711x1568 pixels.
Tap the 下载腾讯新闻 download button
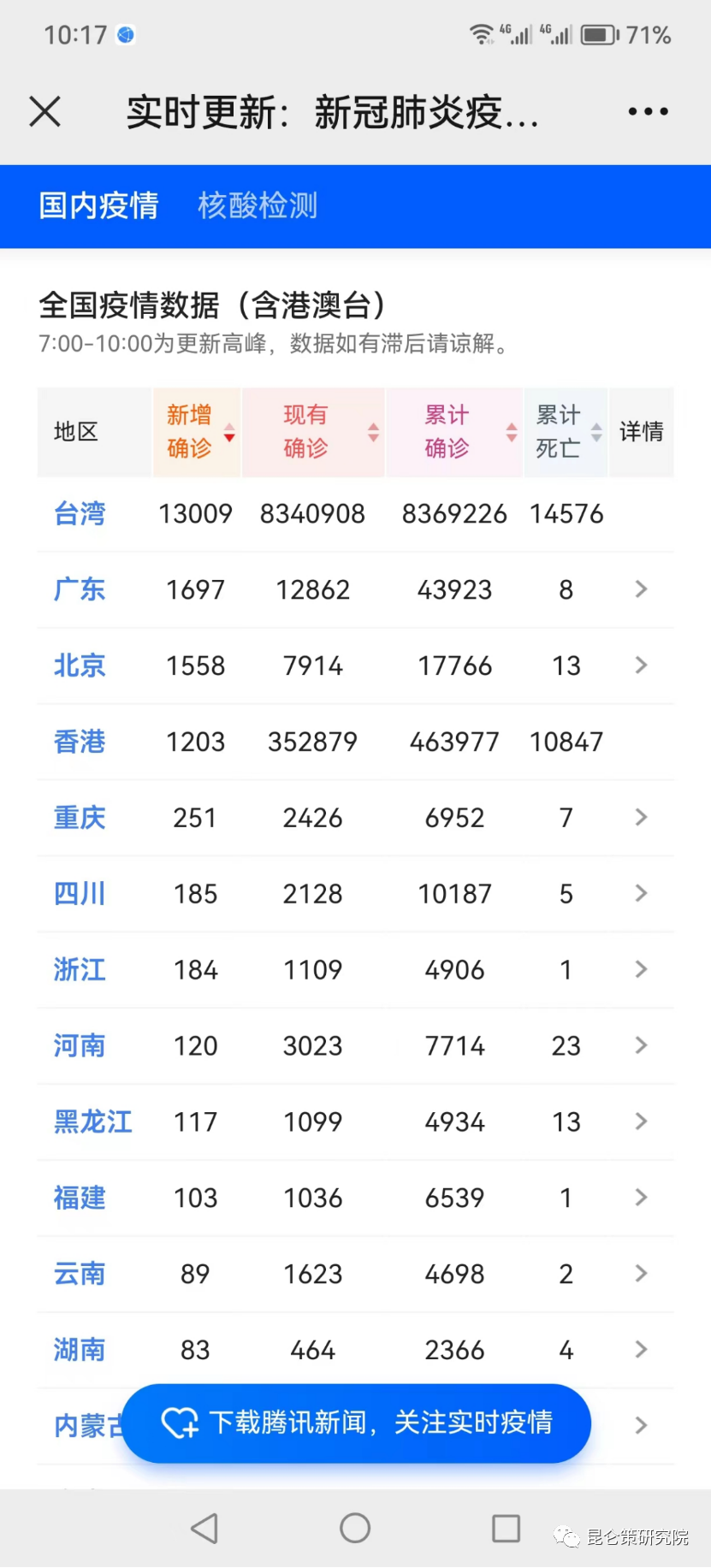[x=356, y=1423]
